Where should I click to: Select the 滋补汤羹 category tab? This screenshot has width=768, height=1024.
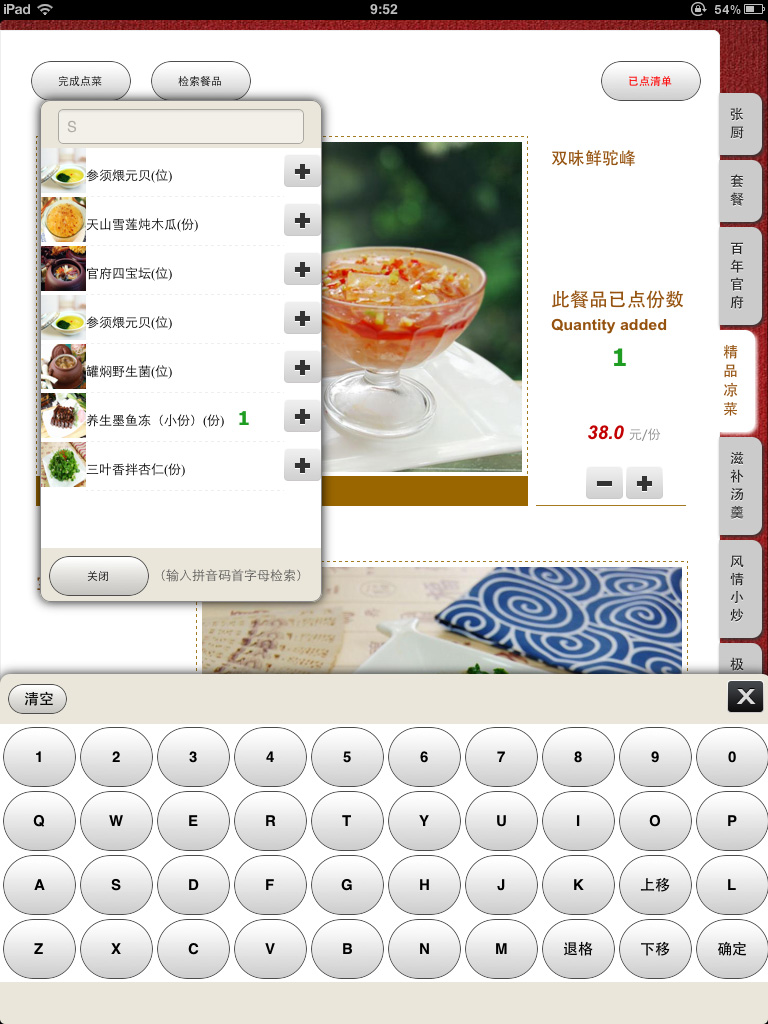(x=738, y=484)
